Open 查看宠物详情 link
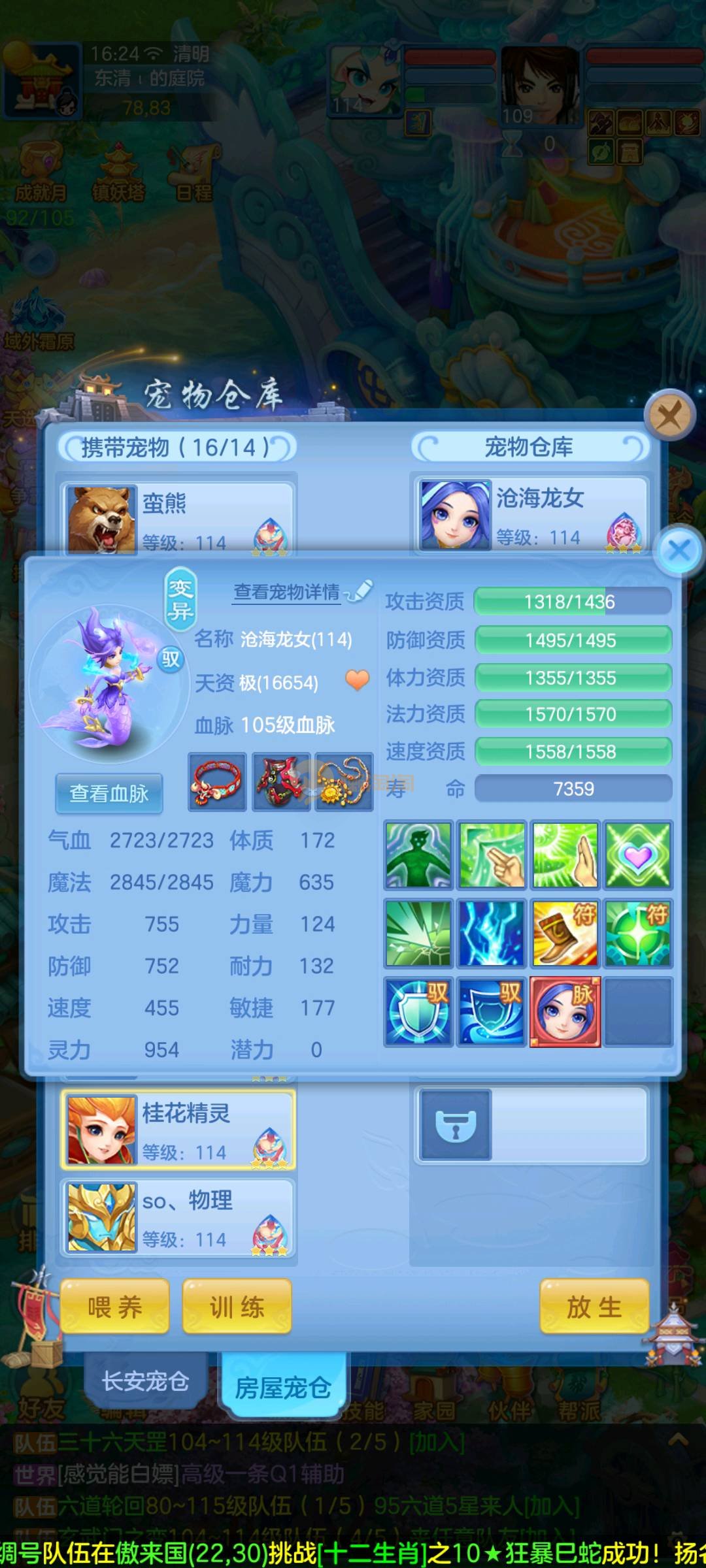 (x=288, y=592)
